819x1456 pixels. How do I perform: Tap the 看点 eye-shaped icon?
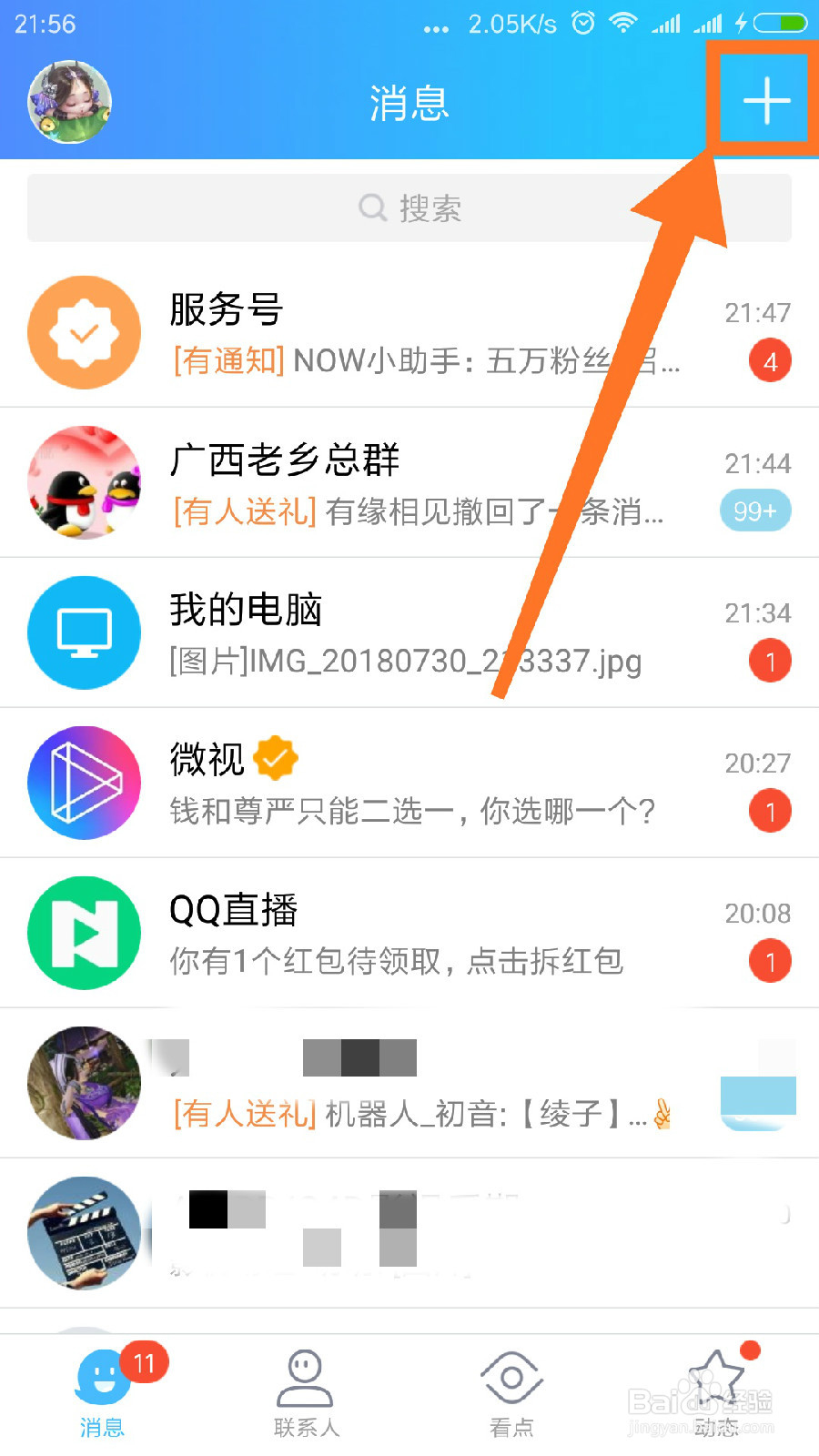510,1379
